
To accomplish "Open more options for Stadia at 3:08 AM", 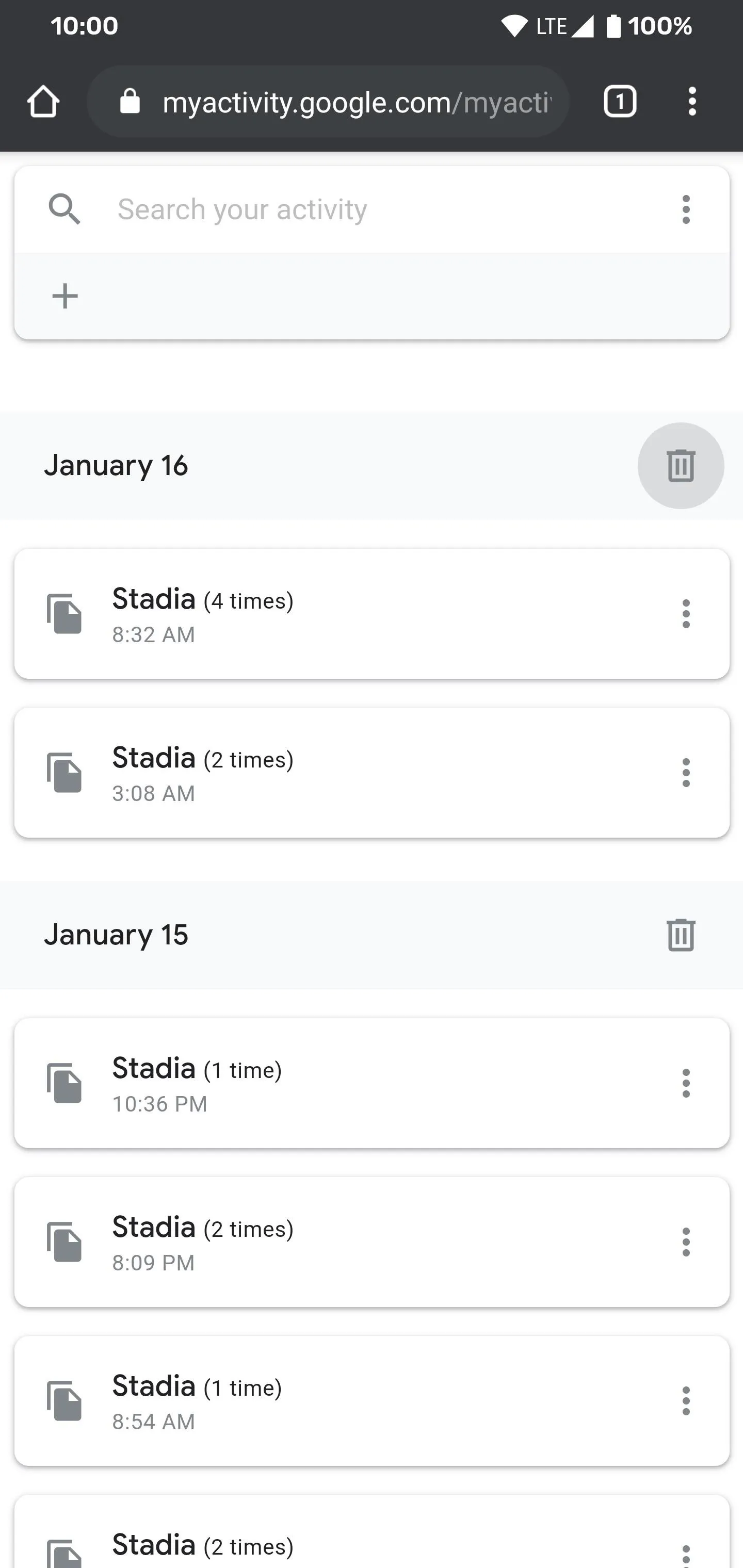I will pos(686,773).
